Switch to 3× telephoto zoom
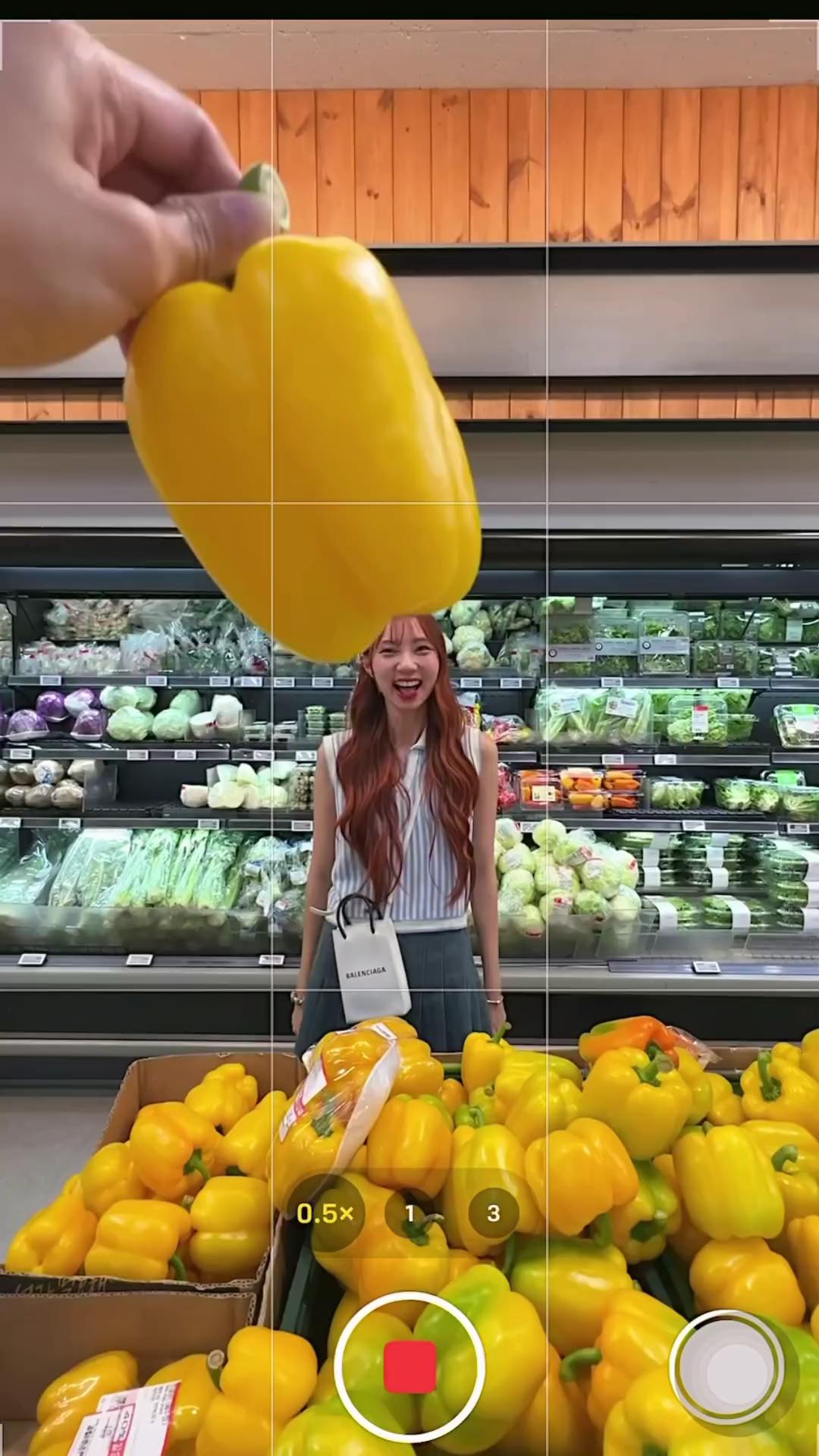Image resolution: width=819 pixels, height=1456 pixels. pos(493,1213)
